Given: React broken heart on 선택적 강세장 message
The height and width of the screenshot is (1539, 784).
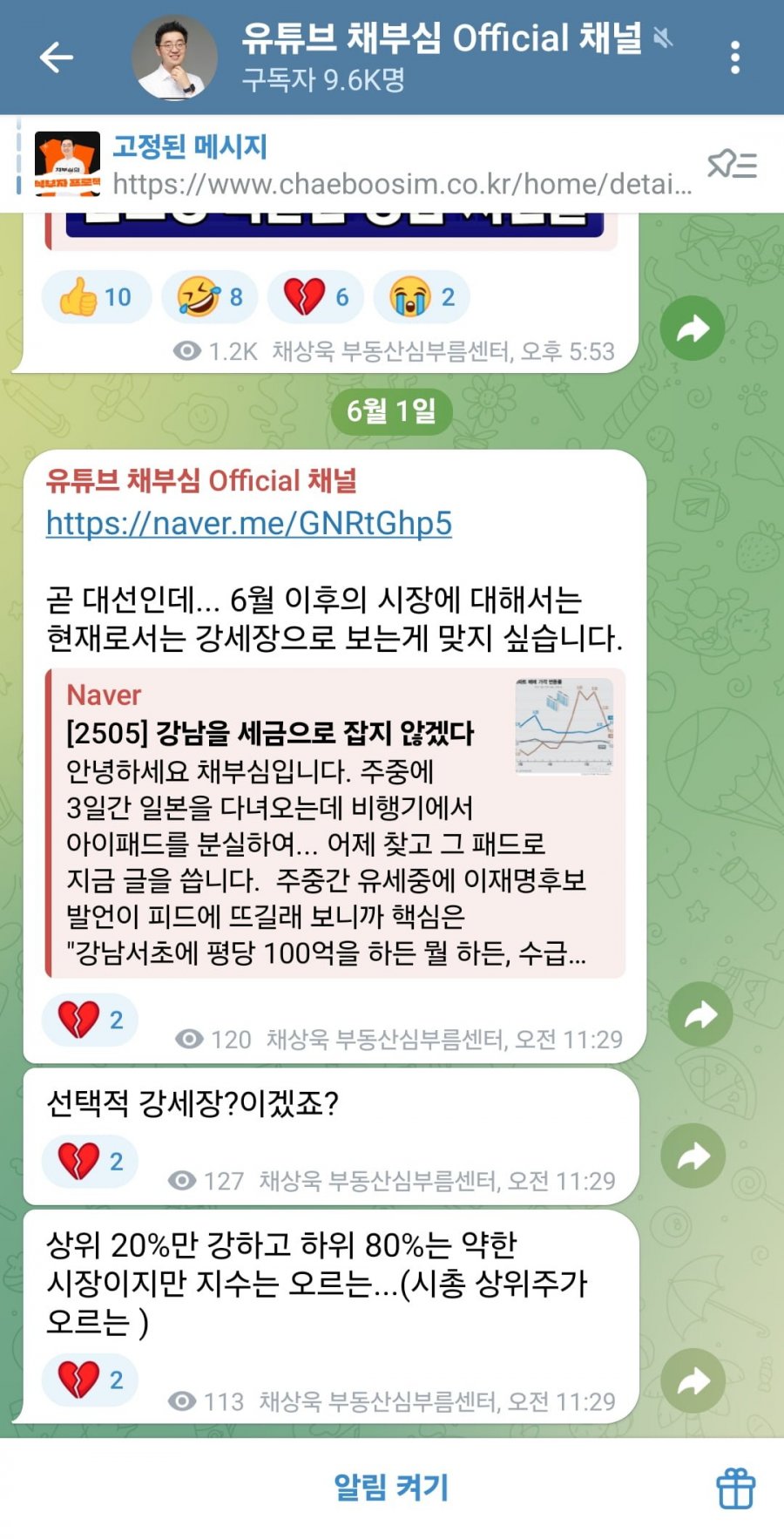Looking at the screenshot, I should [90, 1162].
